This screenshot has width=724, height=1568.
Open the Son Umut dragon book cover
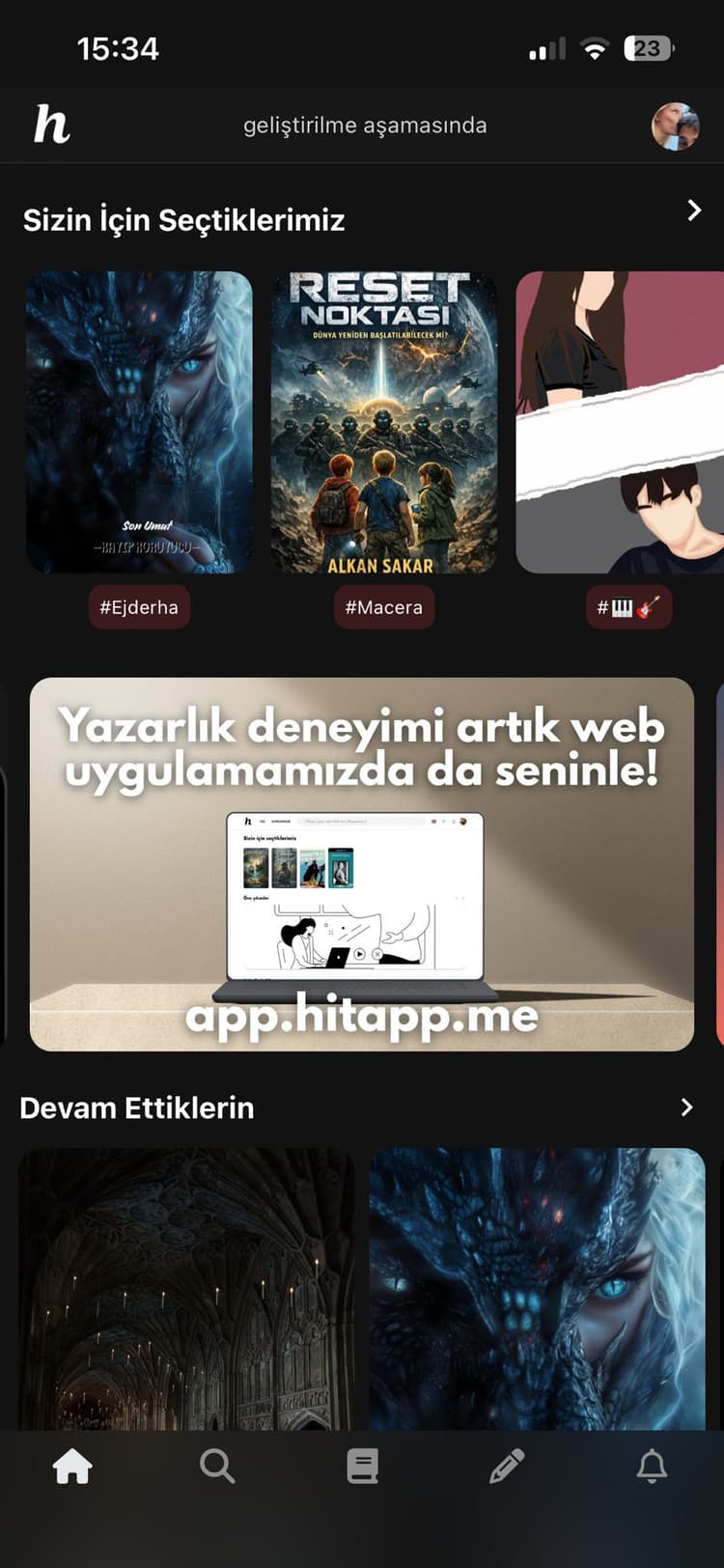(139, 422)
